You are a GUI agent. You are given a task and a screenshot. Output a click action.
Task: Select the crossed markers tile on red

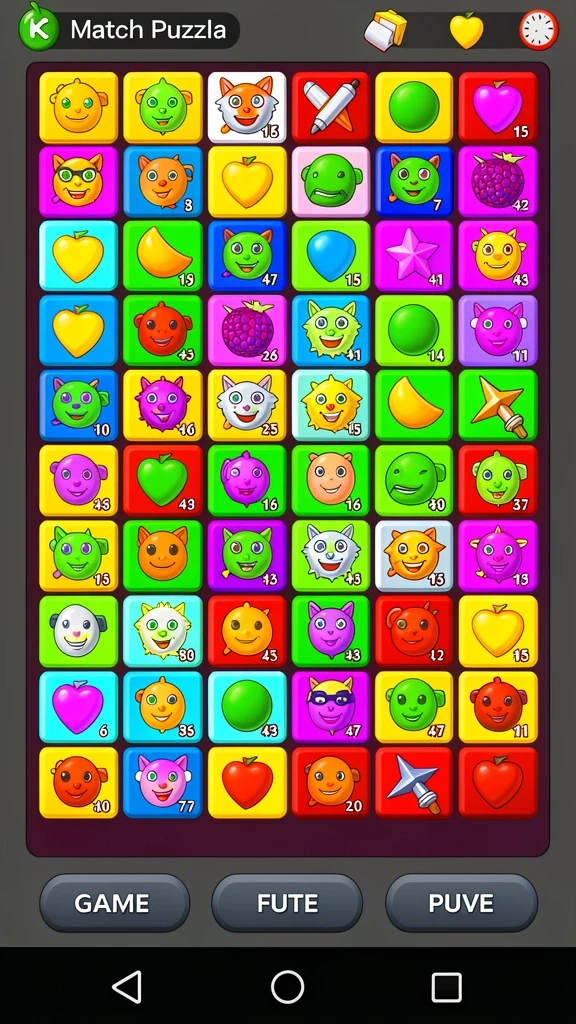[330, 107]
